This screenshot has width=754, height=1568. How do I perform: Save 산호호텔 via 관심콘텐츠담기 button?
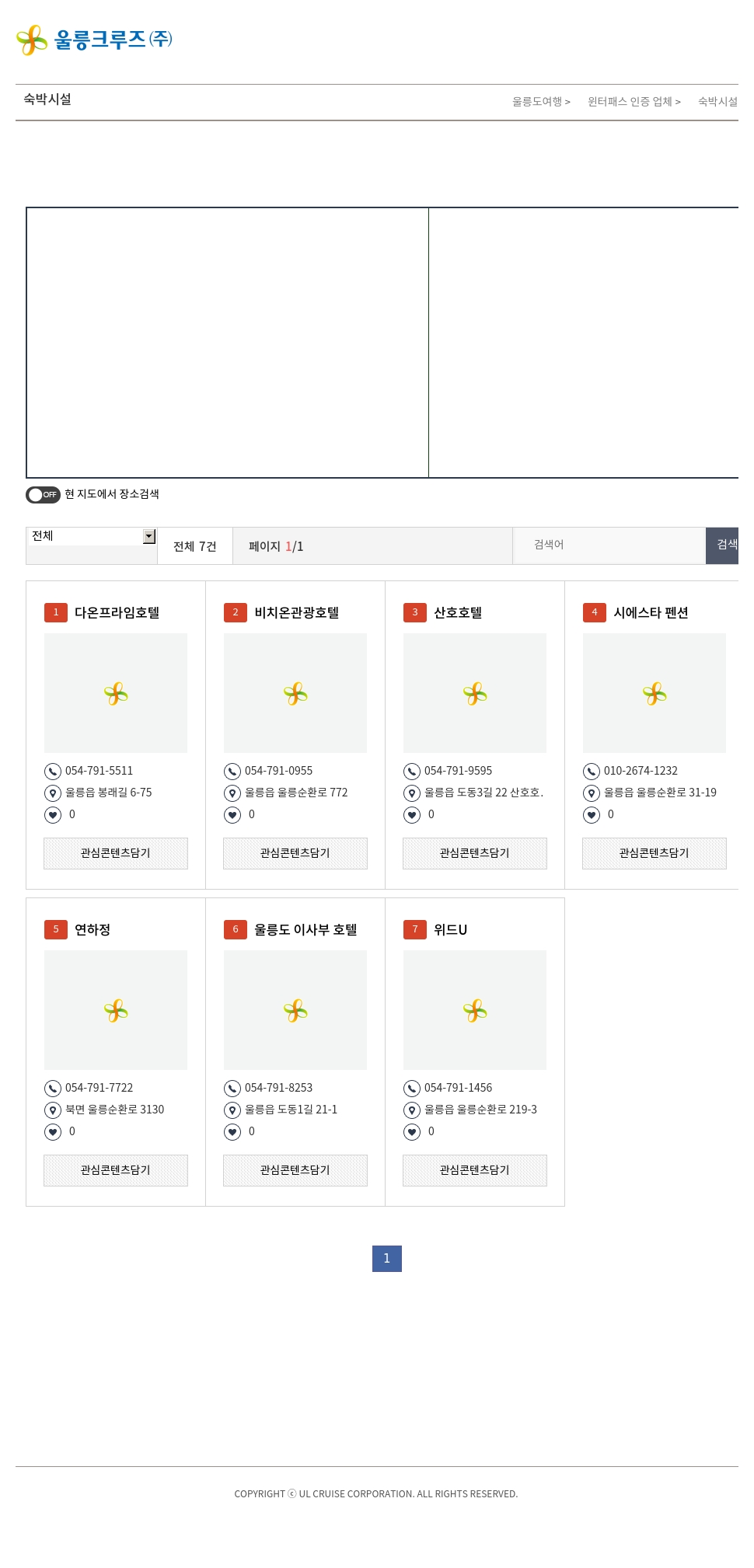click(x=475, y=853)
